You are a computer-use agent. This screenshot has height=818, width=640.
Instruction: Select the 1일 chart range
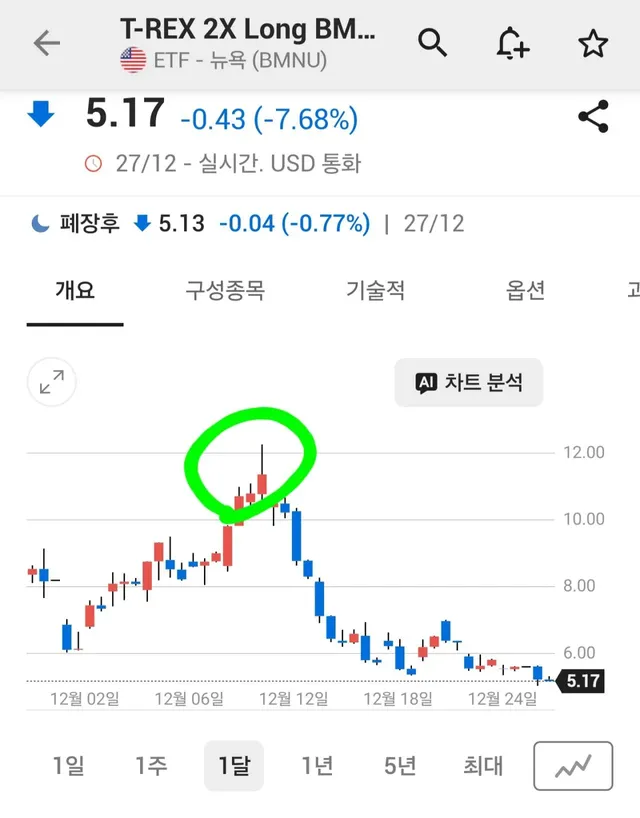pos(68,766)
